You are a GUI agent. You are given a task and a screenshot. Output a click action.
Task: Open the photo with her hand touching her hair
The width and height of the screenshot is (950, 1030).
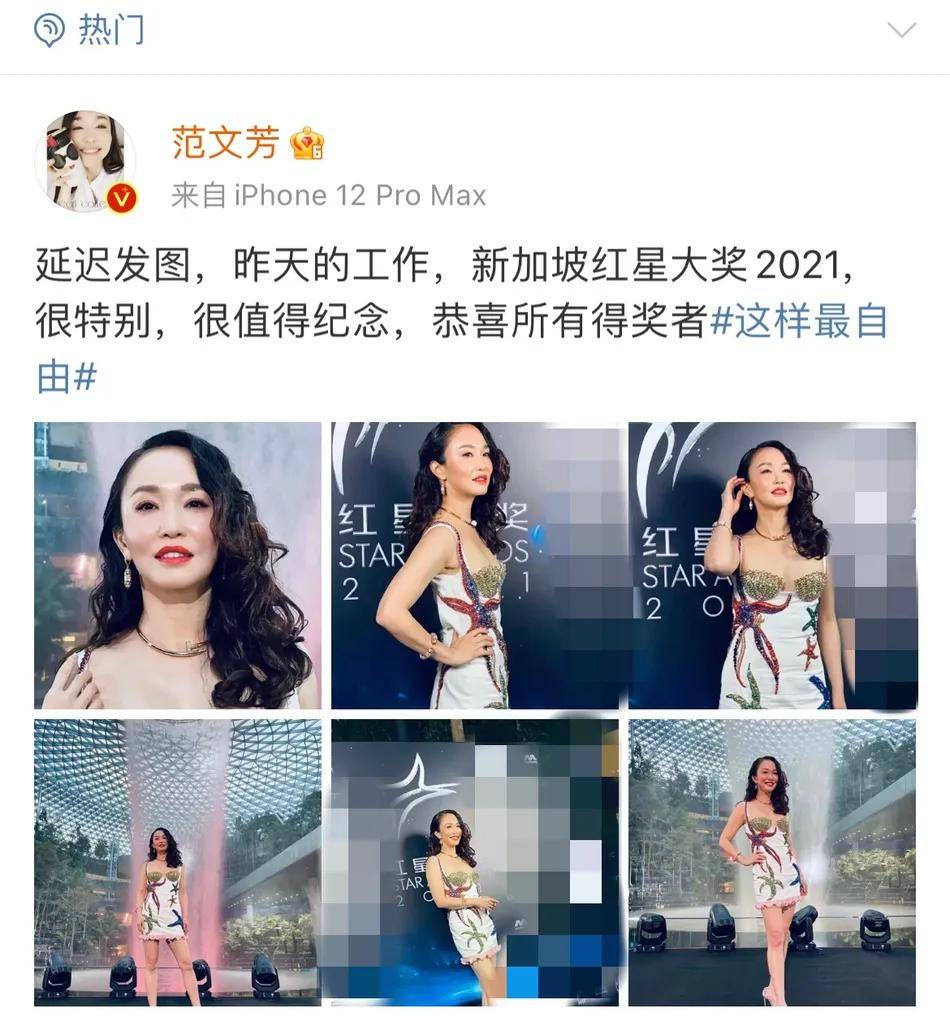772,565
